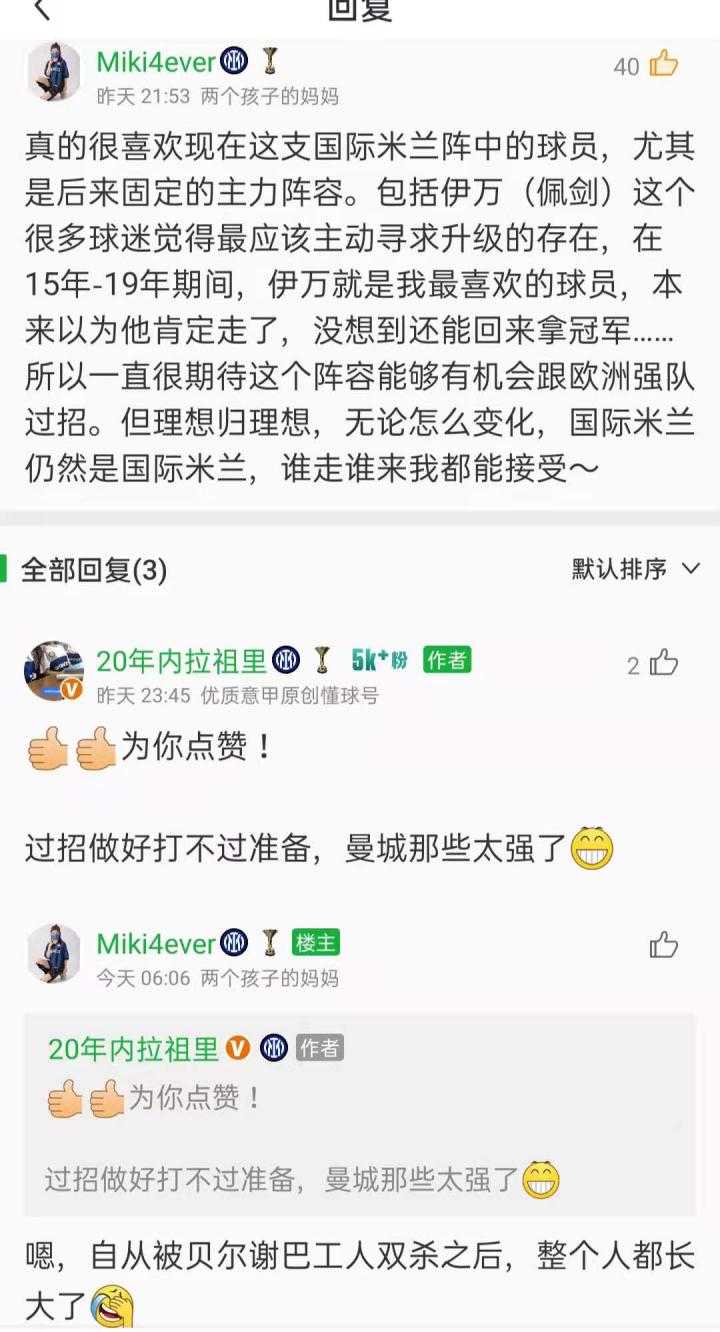Tap the 20年内拉祖里 username in replies

pyautogui.click(x=181, y=660)
